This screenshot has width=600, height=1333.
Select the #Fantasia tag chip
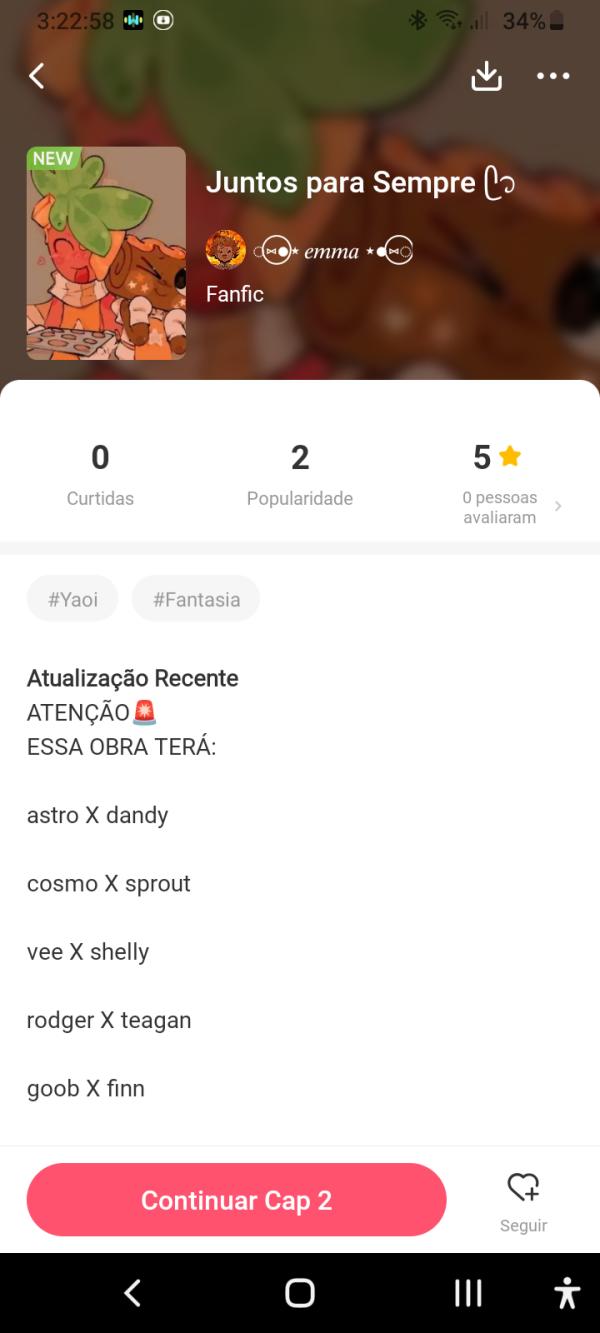[196, 599]
